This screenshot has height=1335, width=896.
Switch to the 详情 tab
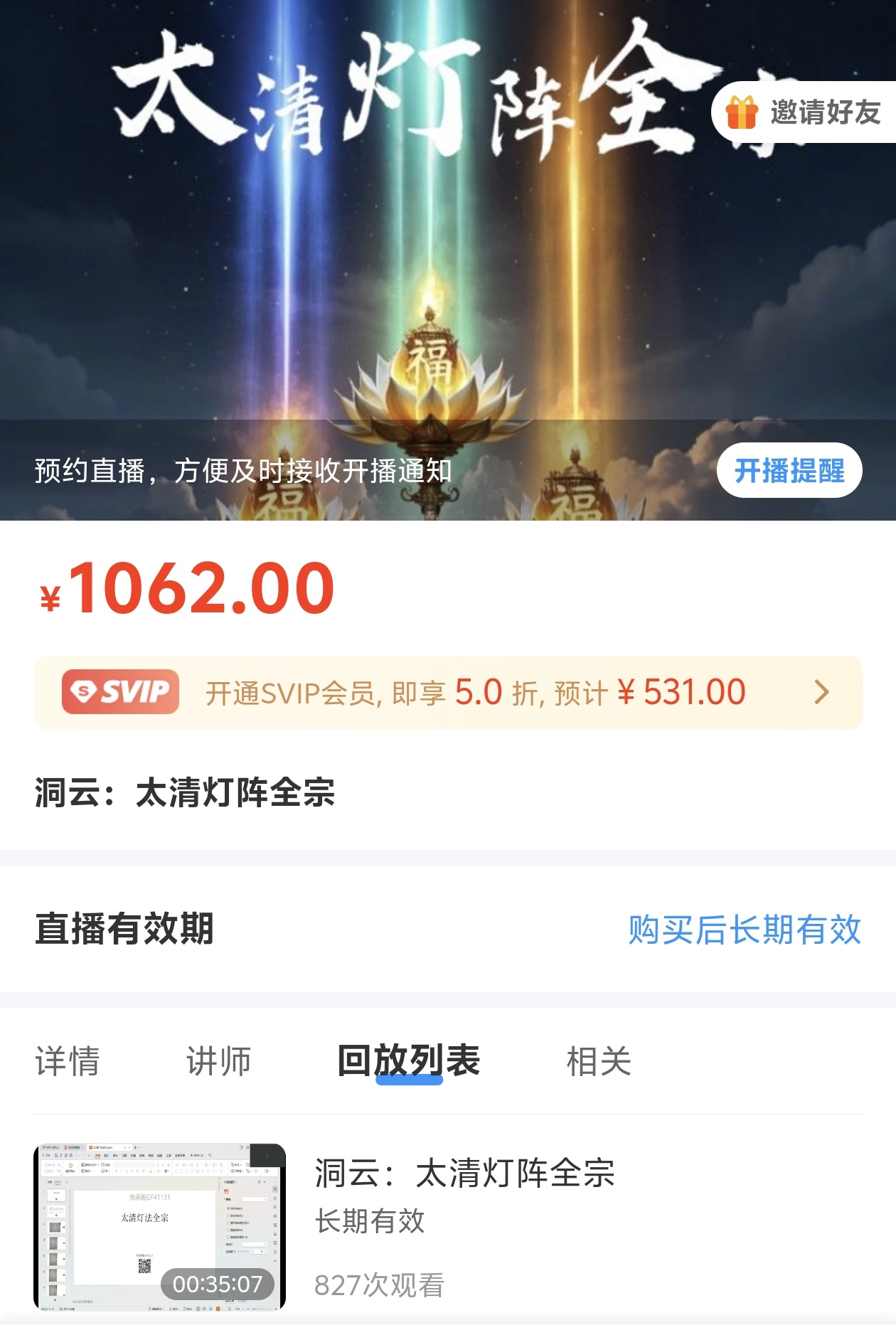point(68,1061)
